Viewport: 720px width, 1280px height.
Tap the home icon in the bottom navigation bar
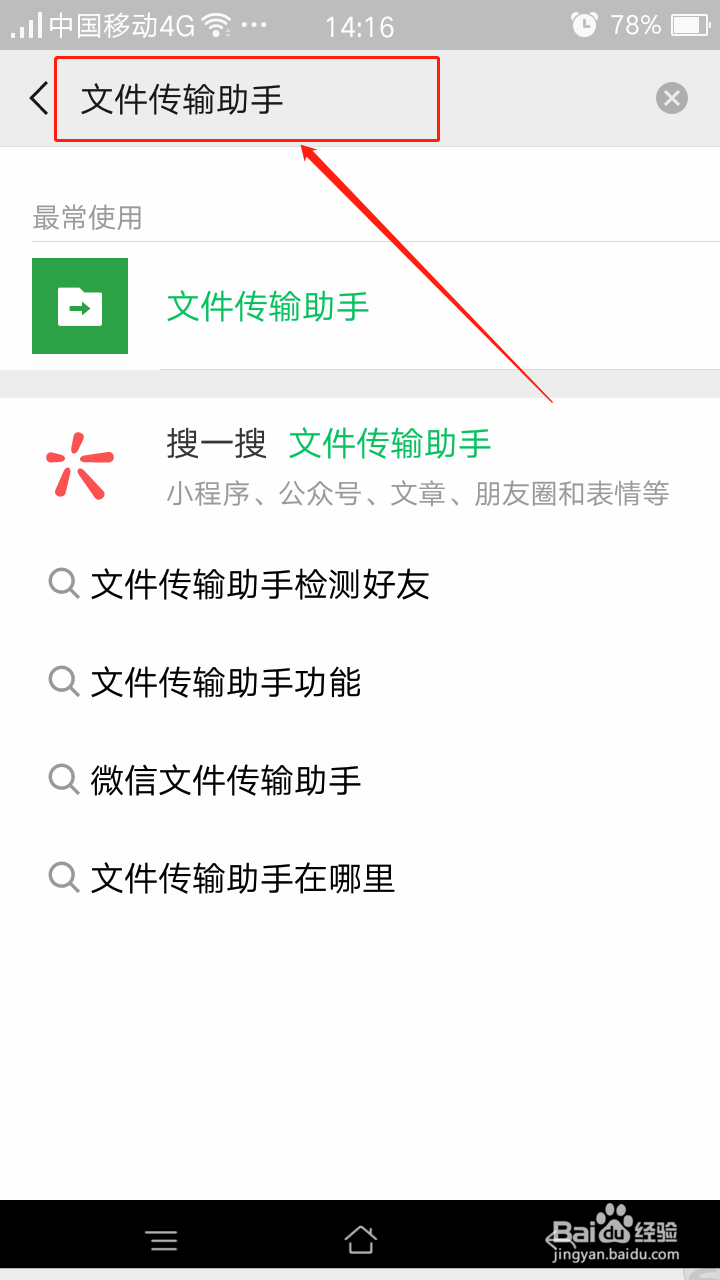360,1238
